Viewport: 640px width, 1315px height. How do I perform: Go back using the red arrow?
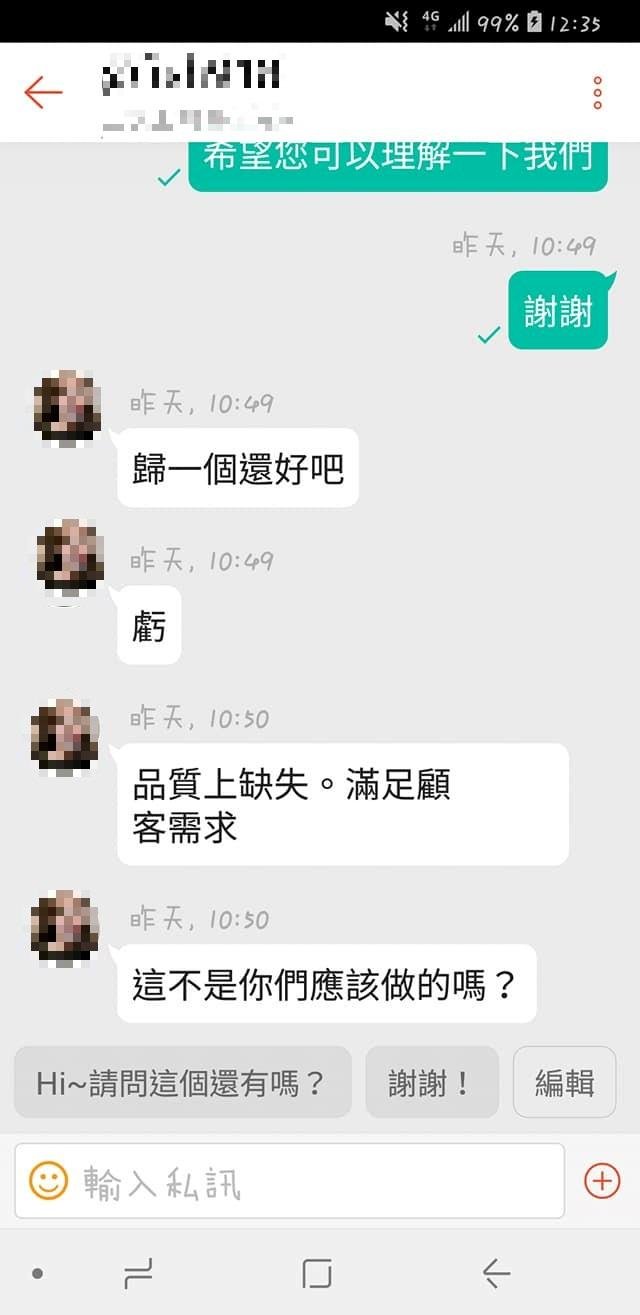click(x=43, y=93)
